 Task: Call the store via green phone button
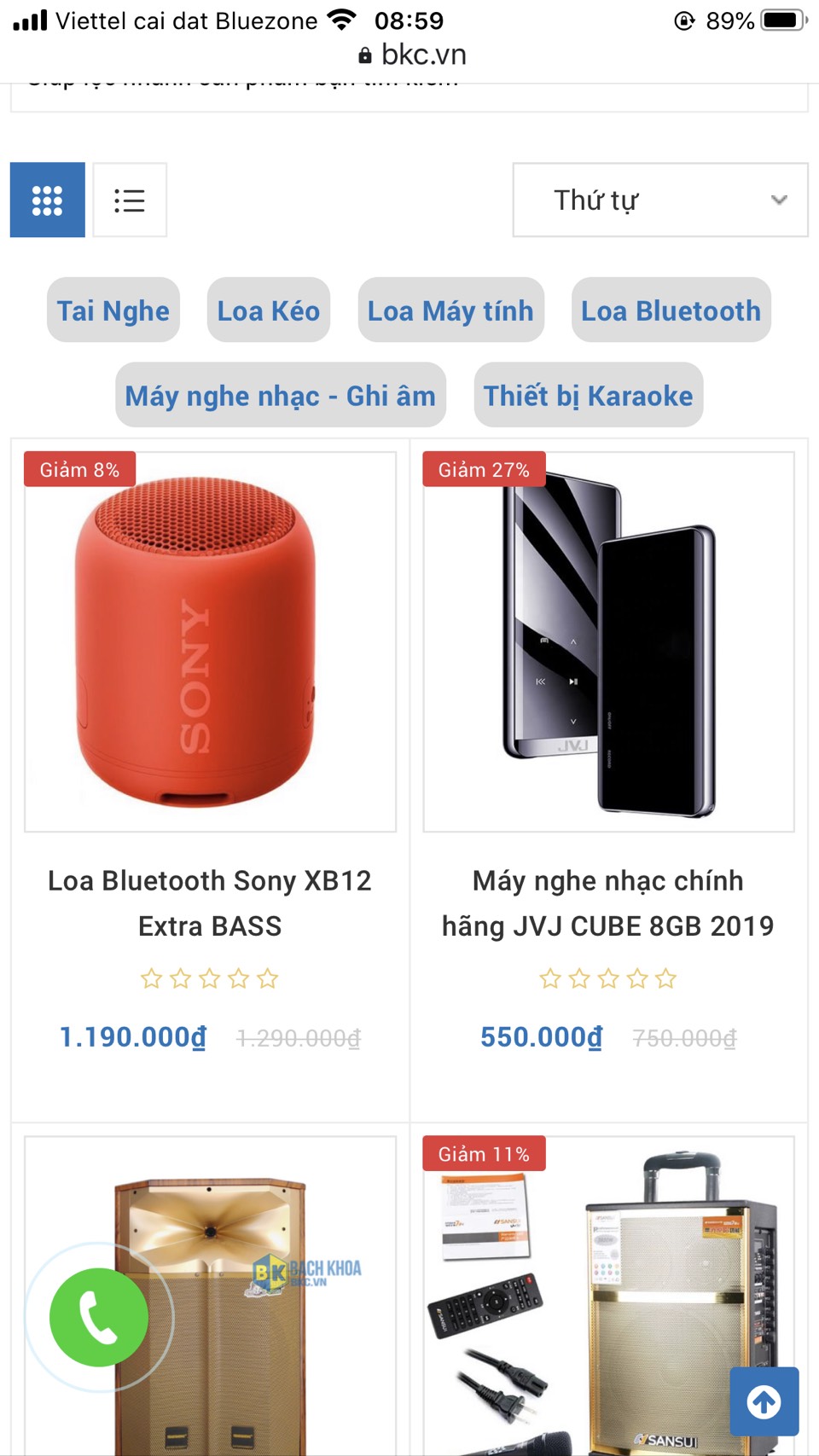(x=99, y=1317)
